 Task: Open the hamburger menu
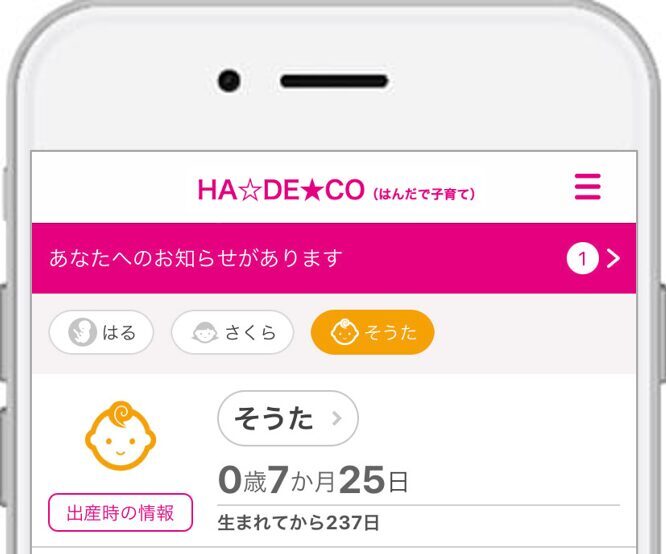click(x=587, y=187)
